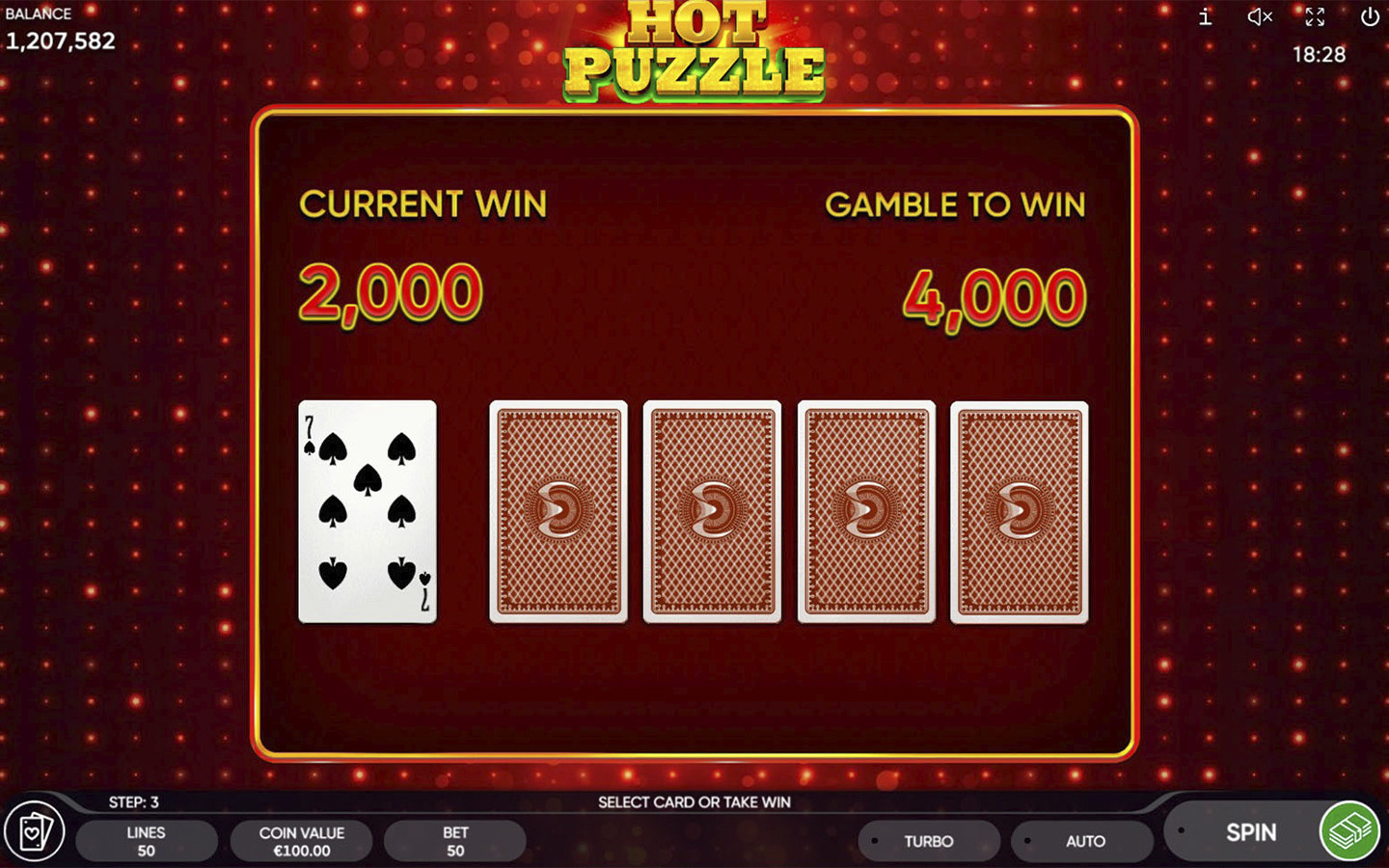The width and height of the screenshot is (1389, 868).
Task: Change the Coin Value €100.00
Action: (x=301, y=841)
